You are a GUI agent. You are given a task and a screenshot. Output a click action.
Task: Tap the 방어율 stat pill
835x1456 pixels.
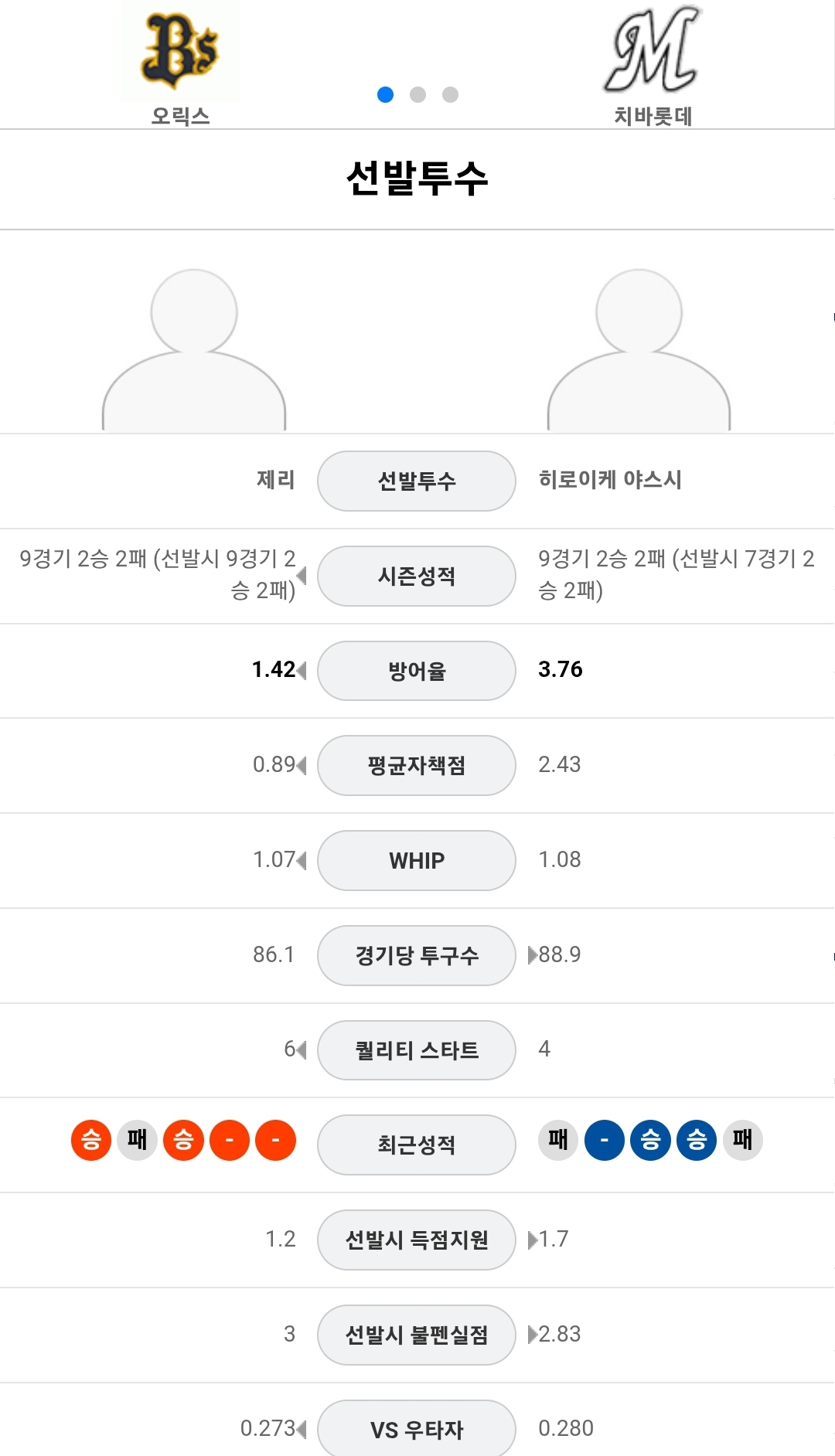pyautogui.click(x=417, y=671)
